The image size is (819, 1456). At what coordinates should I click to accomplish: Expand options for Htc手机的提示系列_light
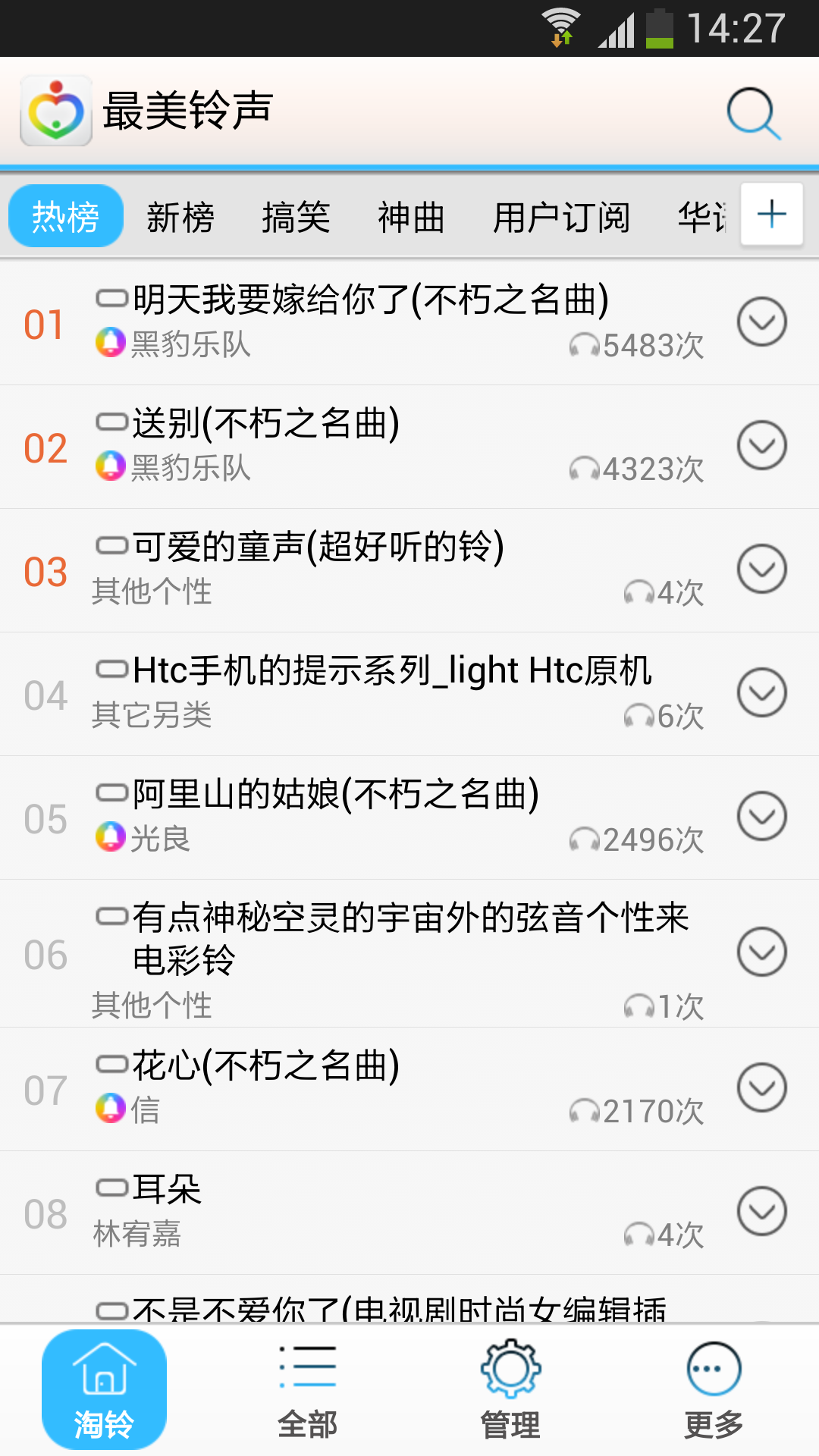coord(761,692)
